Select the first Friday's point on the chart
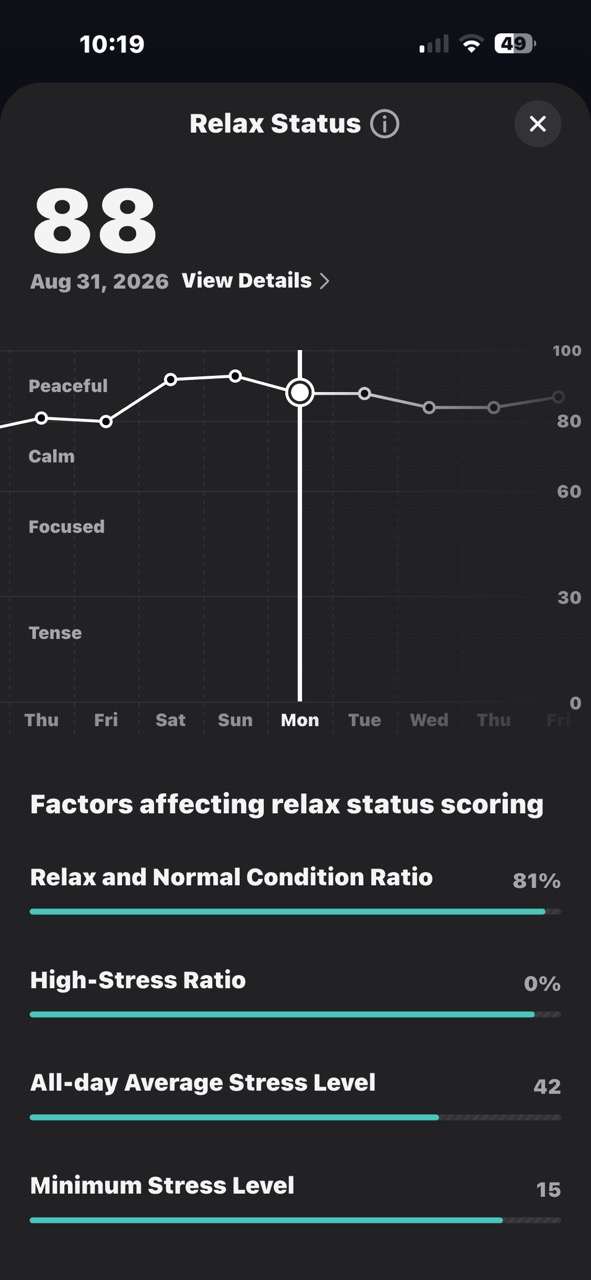The width and height of the screenshot is (591, 1280). (x=106, y=421)
